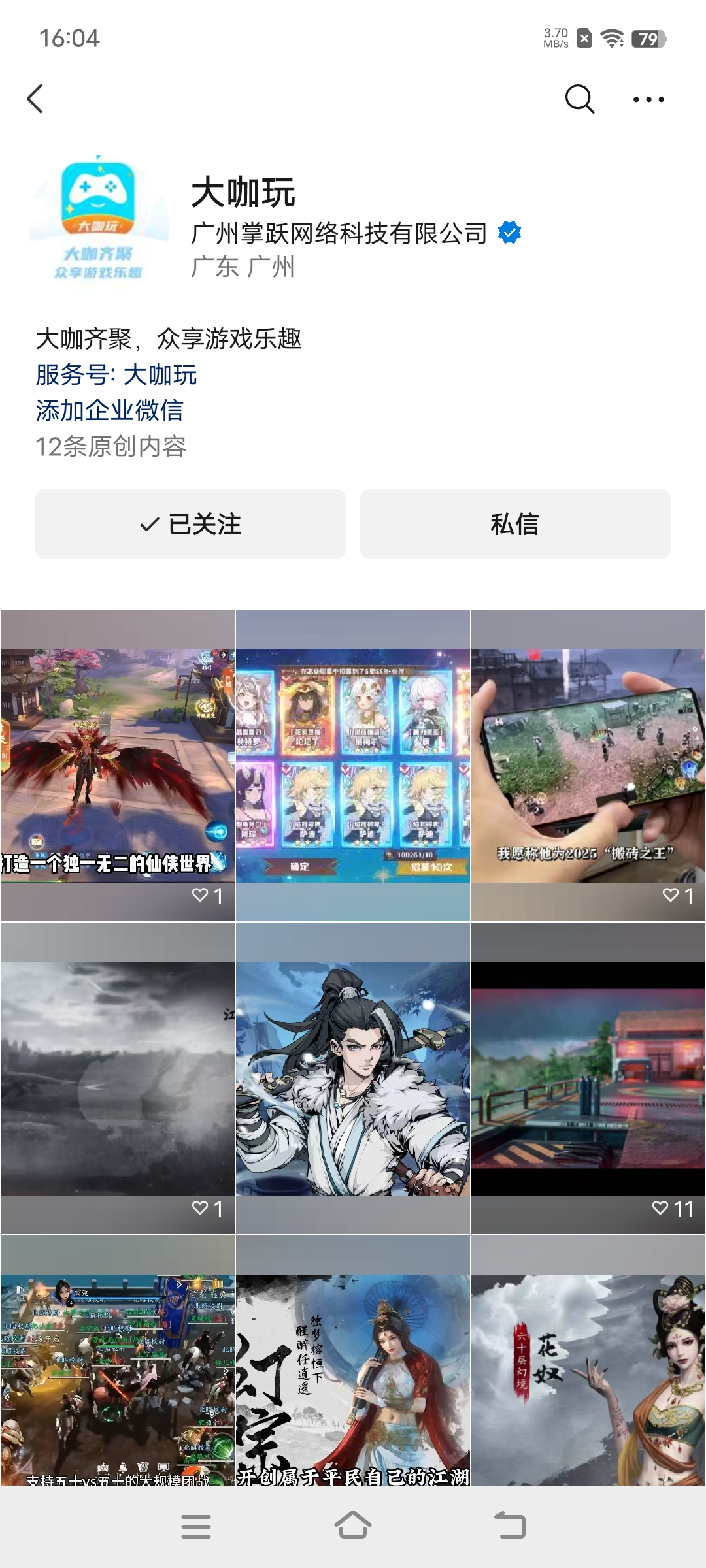
Task: Open the video with 11 likes
Action: click(x=588, y=1078)
